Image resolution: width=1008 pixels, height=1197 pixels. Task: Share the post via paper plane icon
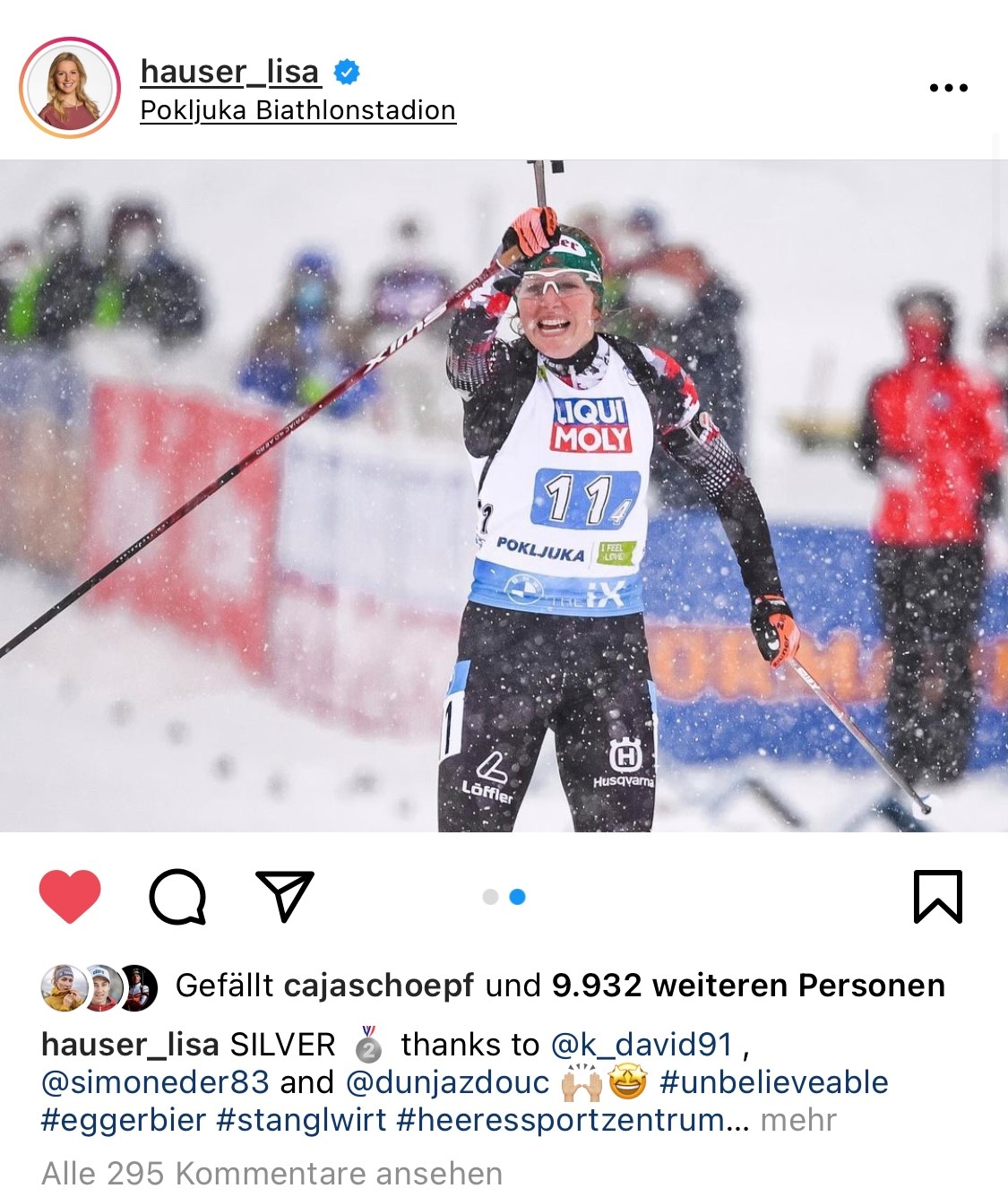coord(285,896)
